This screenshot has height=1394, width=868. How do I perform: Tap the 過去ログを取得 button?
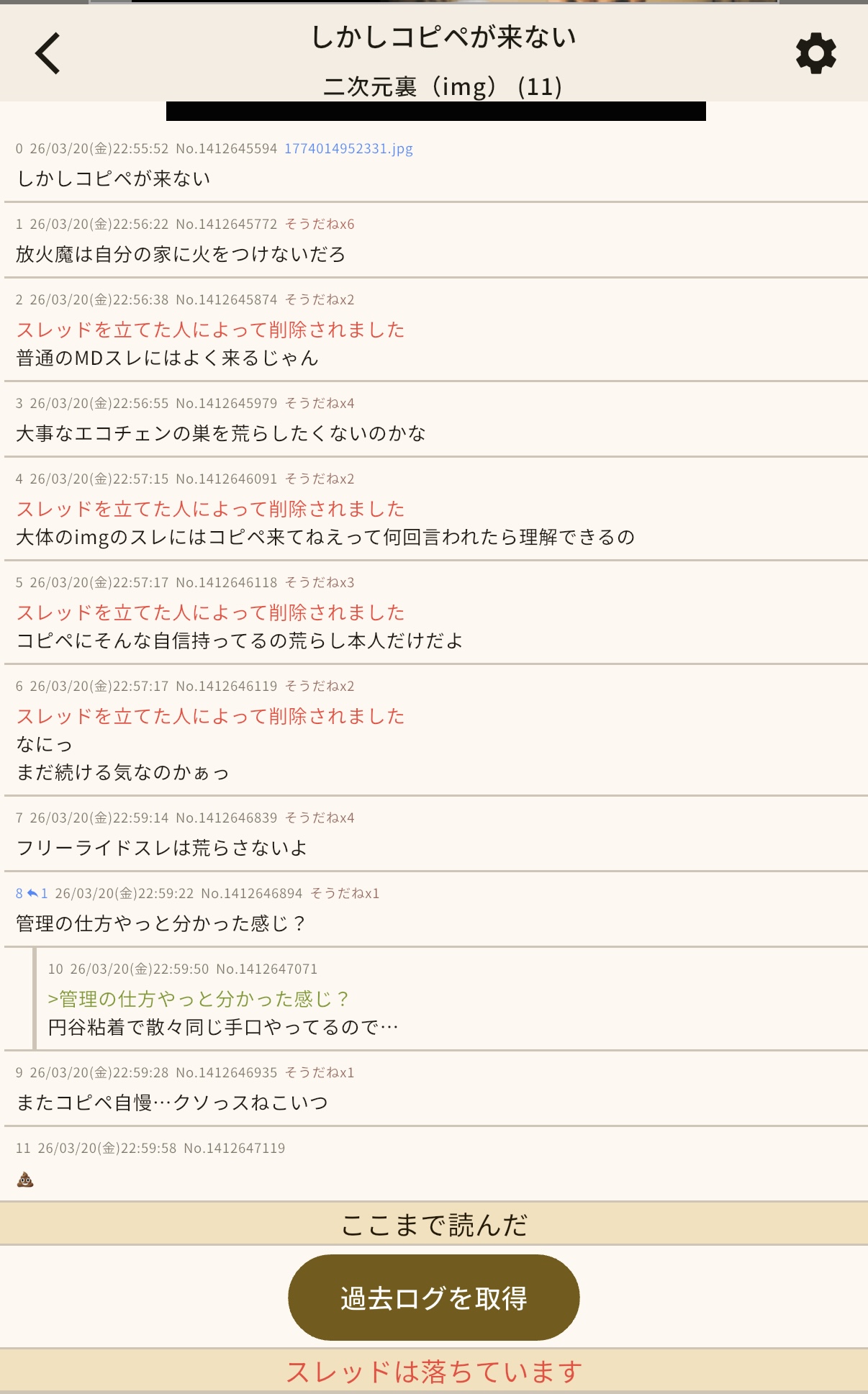(433, 1298)
